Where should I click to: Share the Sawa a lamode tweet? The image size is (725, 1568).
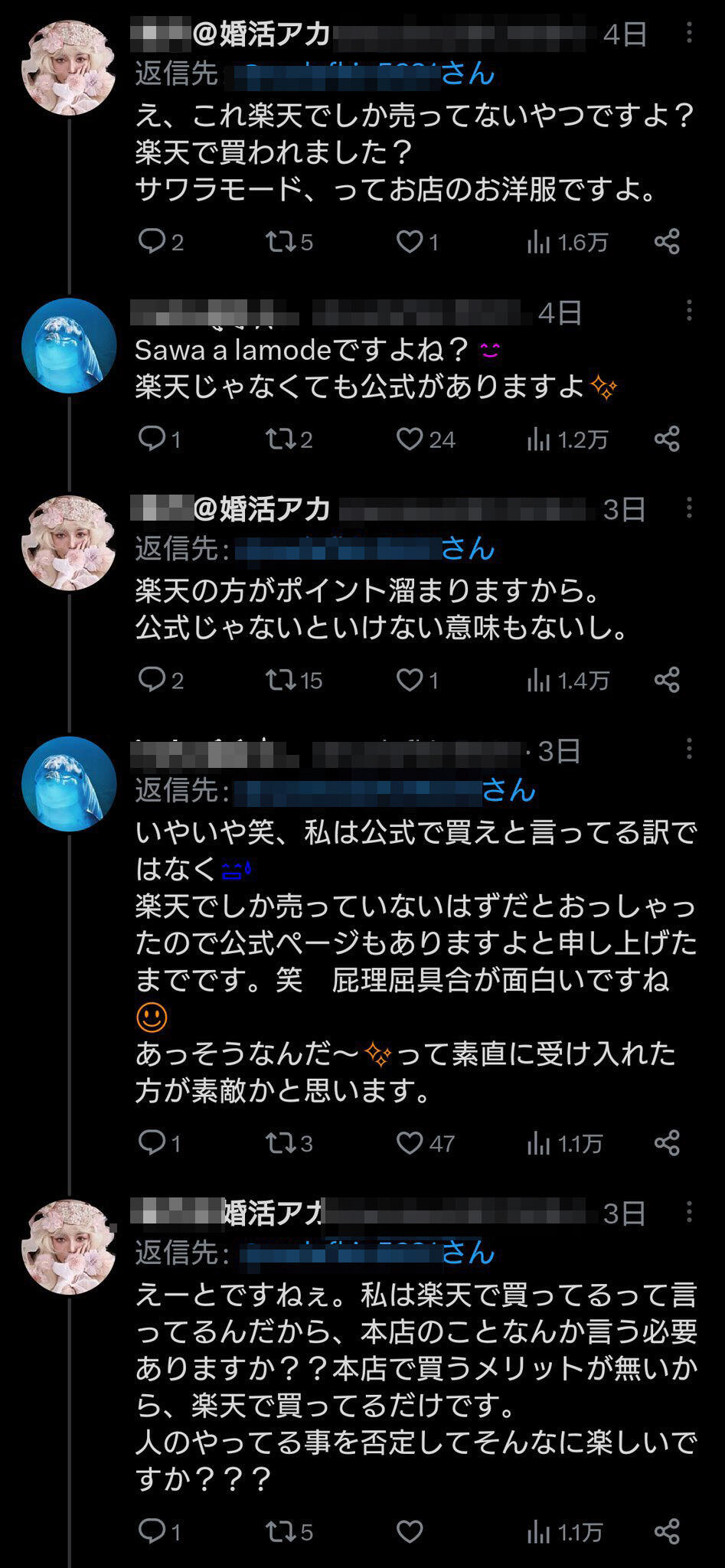point(668,439)
